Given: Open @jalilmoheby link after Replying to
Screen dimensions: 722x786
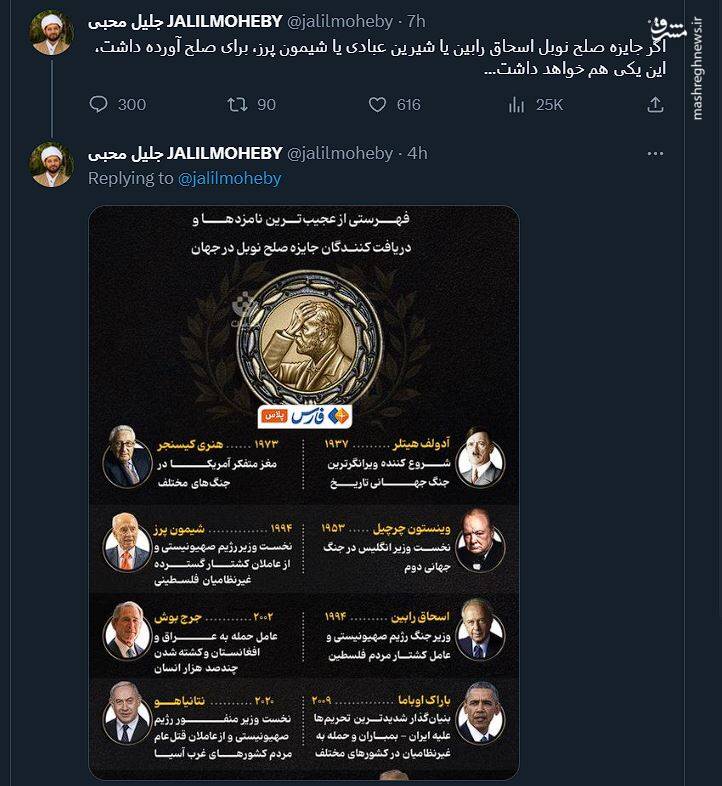Looking at the screenshot, I should click(x=229, y=178).
